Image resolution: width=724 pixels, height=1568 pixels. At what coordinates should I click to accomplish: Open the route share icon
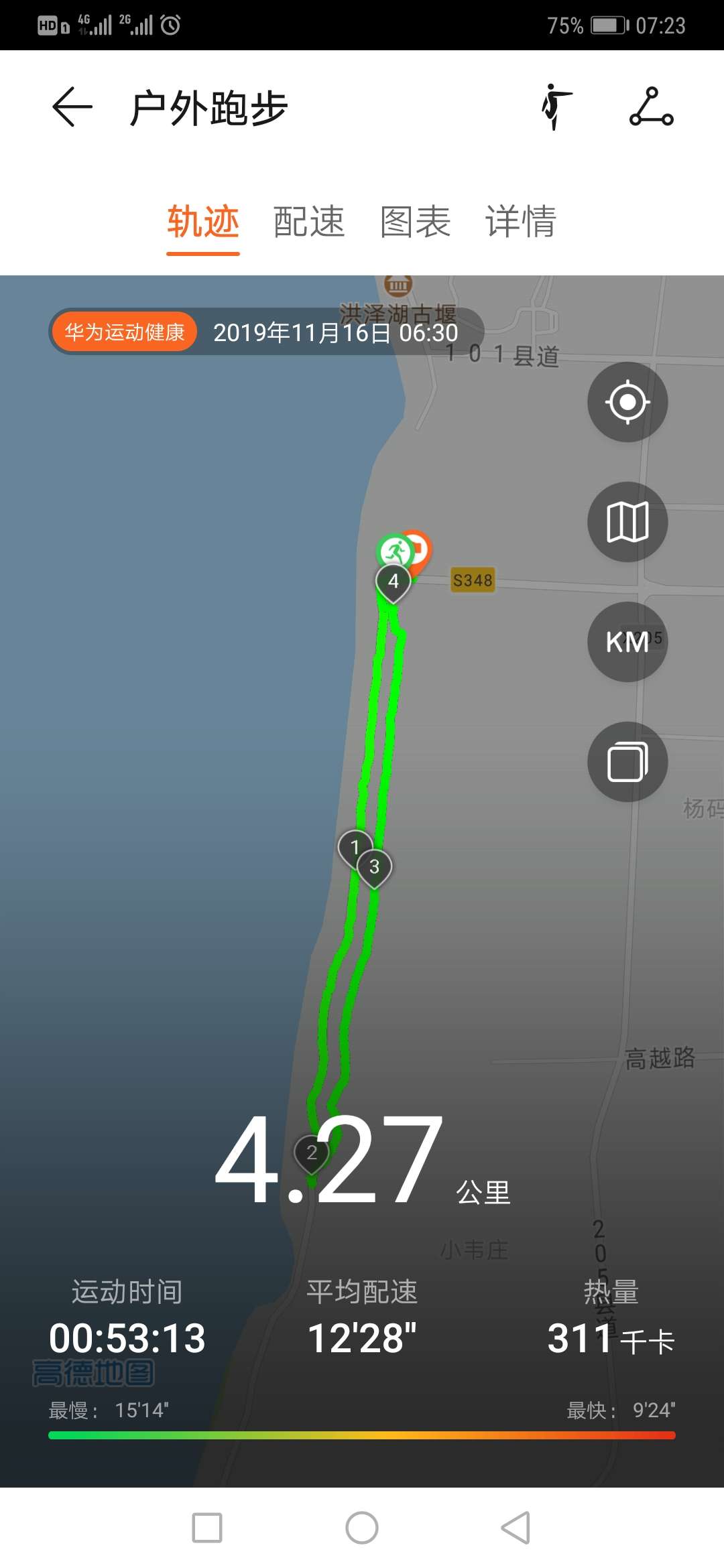(x=652, y=107)
